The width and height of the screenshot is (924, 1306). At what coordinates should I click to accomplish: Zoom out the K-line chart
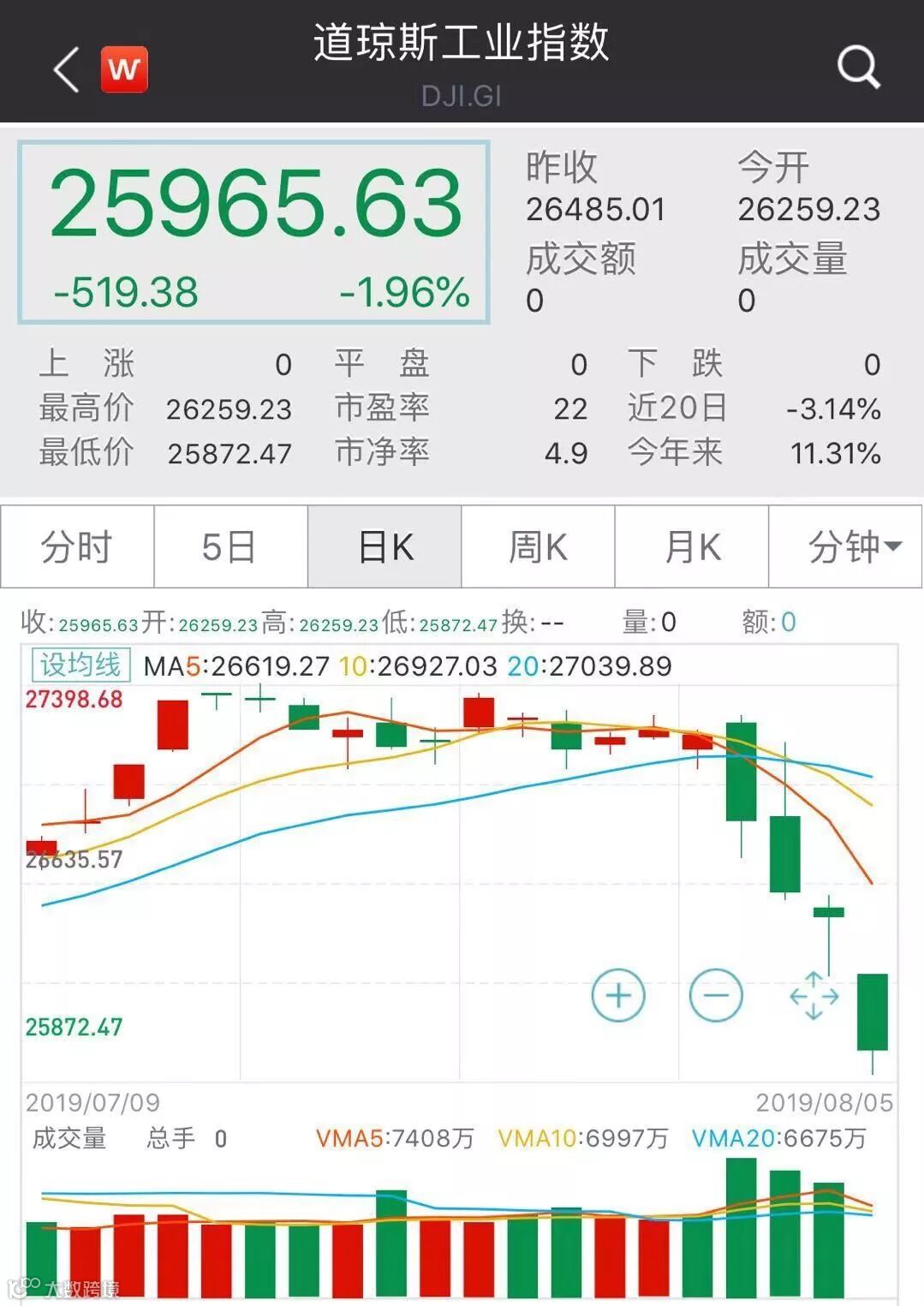point(716,995)
